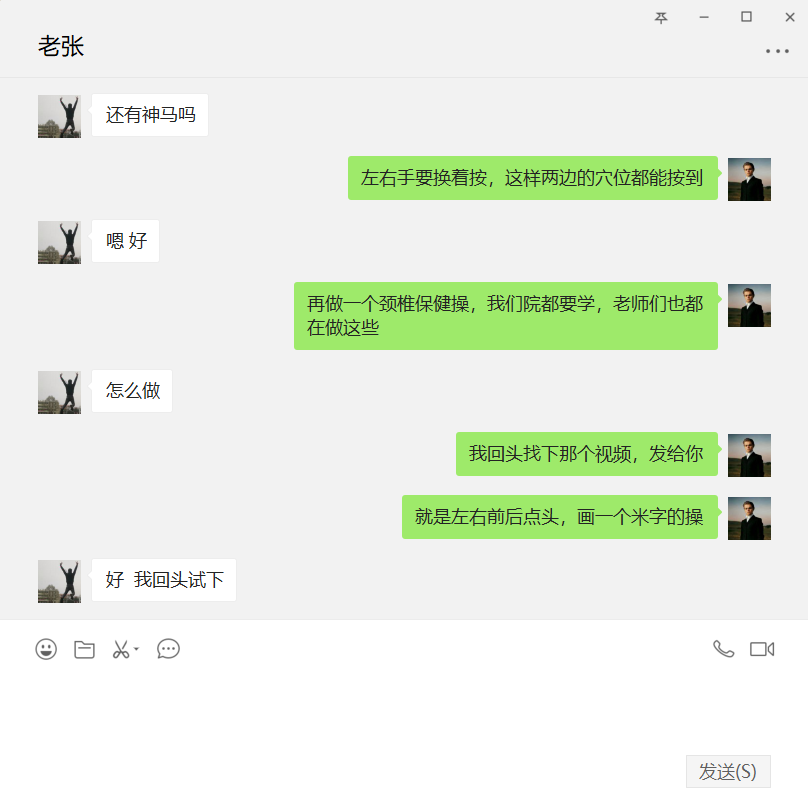Minimize the chat window

704,17
